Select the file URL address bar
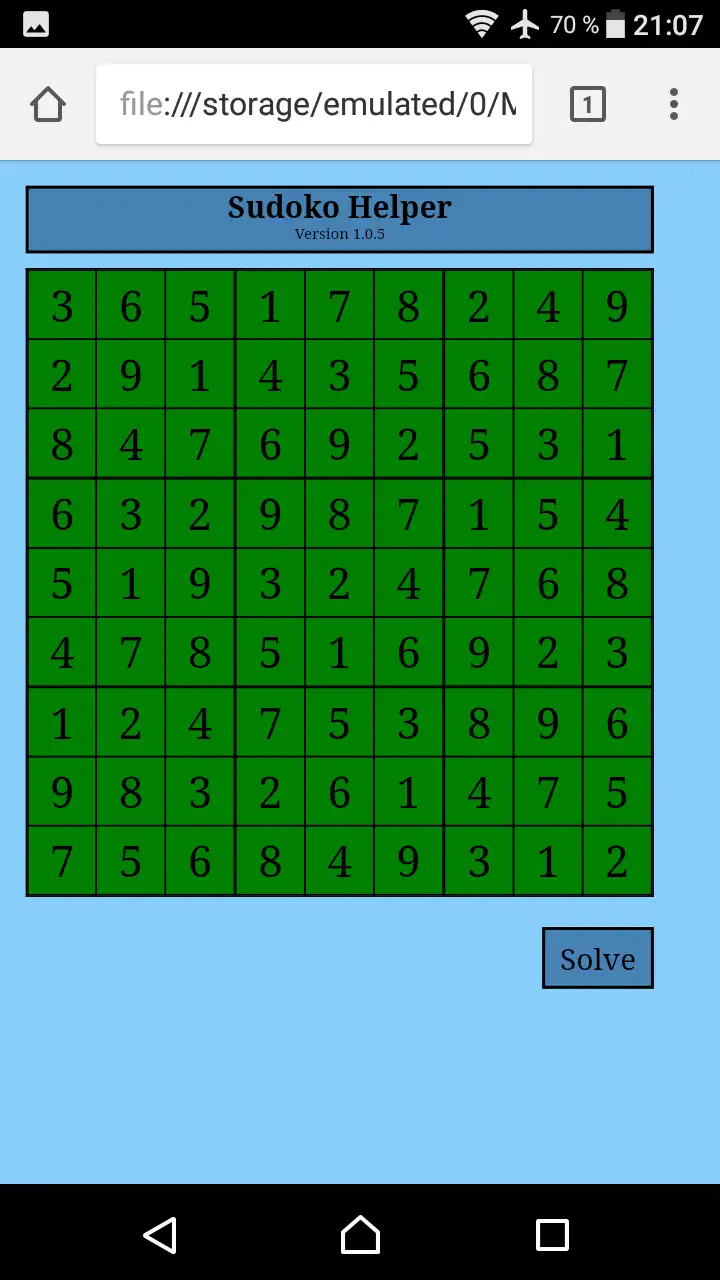 pyautogui.click(x=314, y=104)
